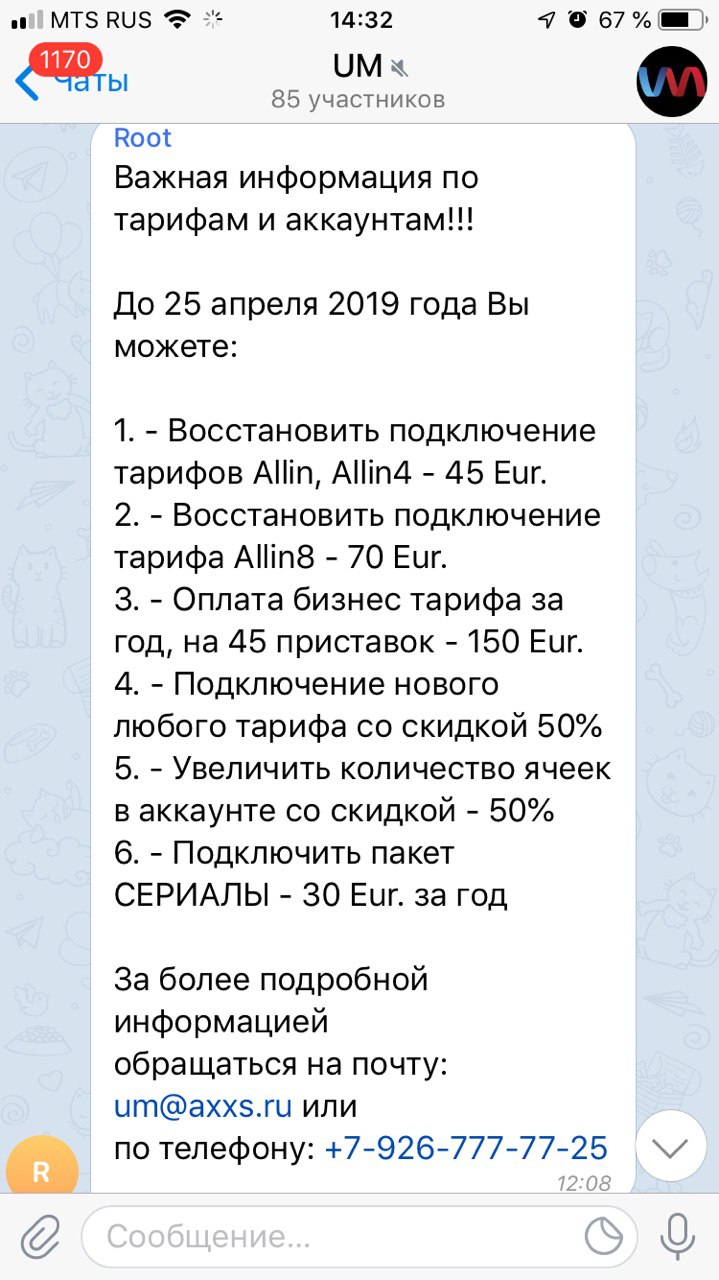
Task: Go back to the Чаты list
Action: click(x=70, y=82)
